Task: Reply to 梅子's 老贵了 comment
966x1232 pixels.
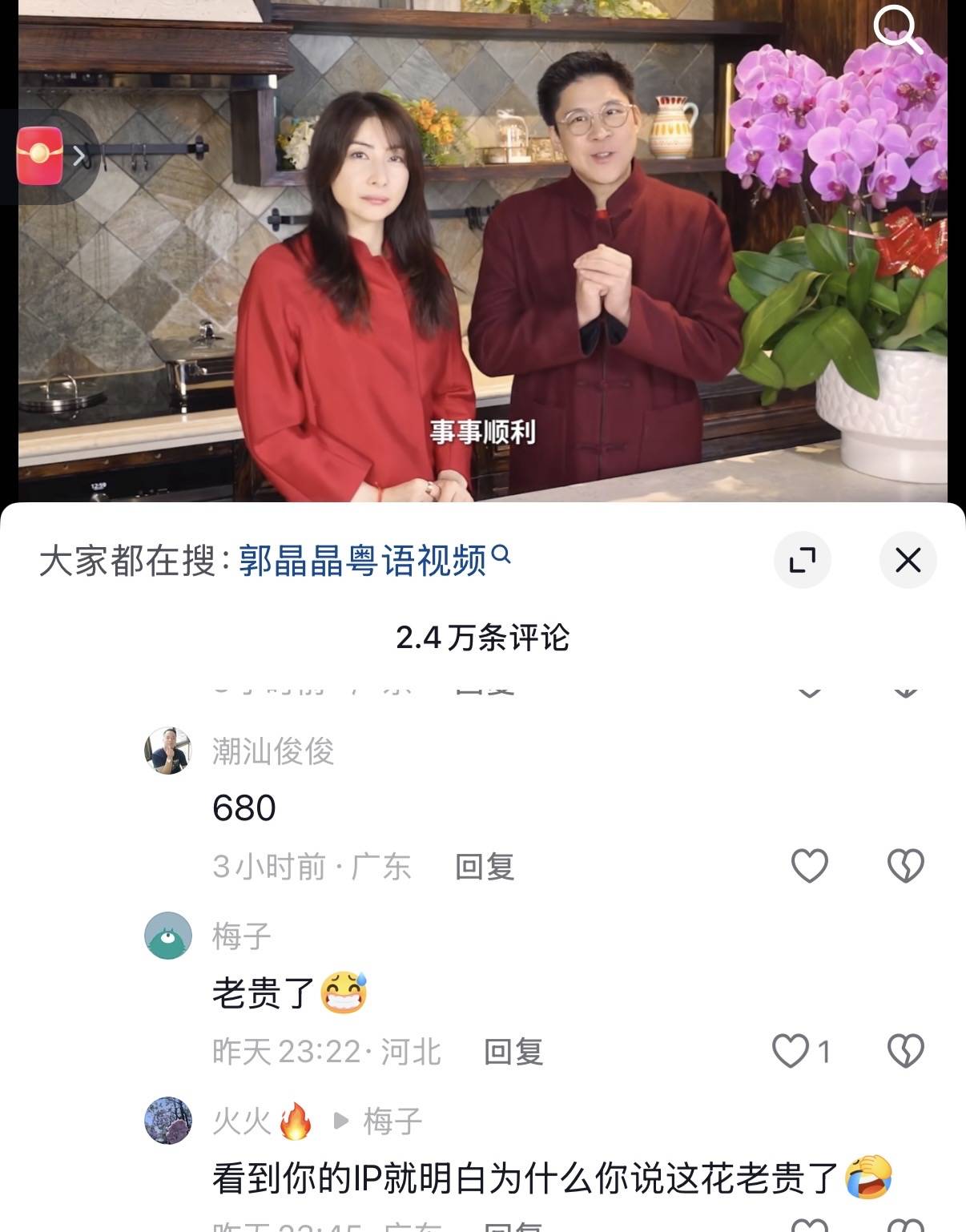Action: (513, 1052)
